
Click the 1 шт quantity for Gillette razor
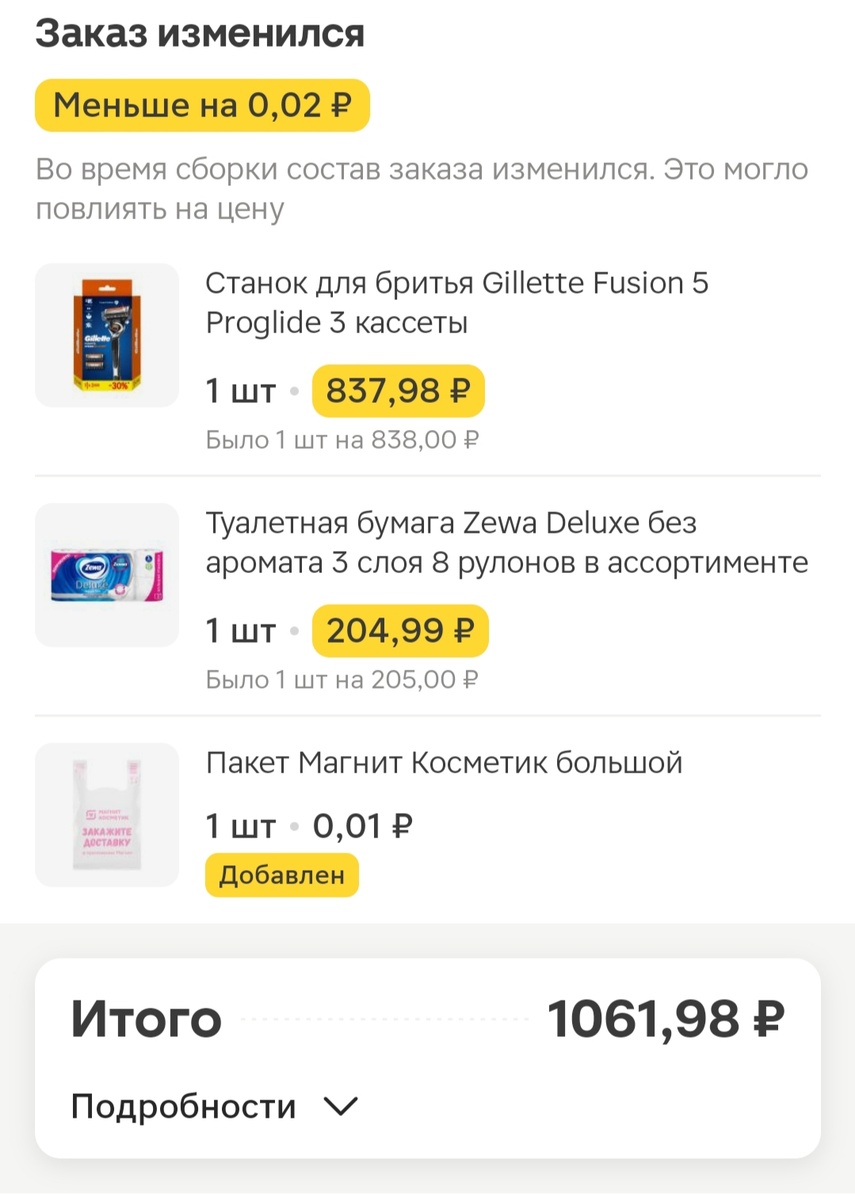pos(241,391)
